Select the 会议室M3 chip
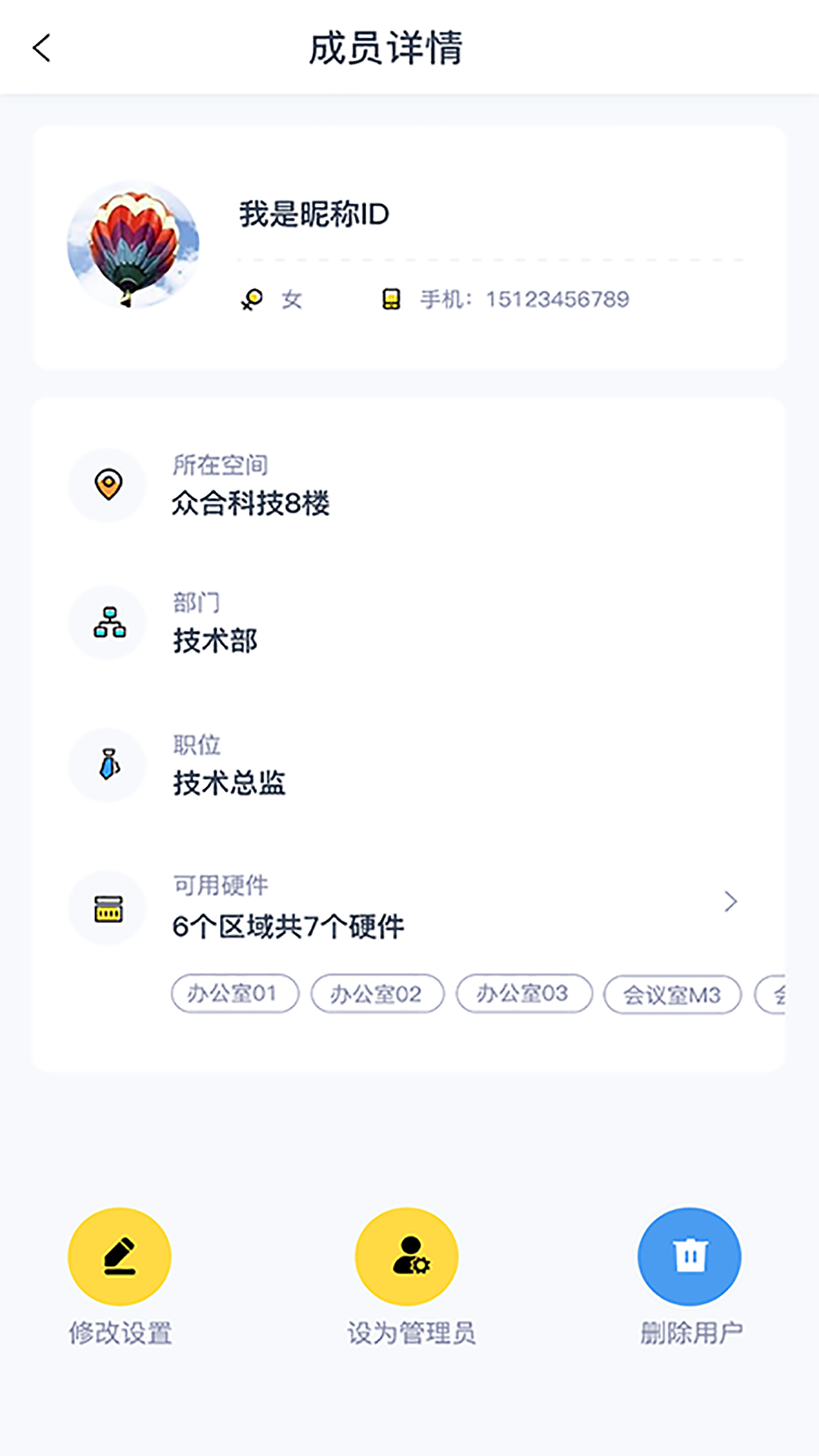This screenshot has width=819, height=1456. click(x=672, y=994)
